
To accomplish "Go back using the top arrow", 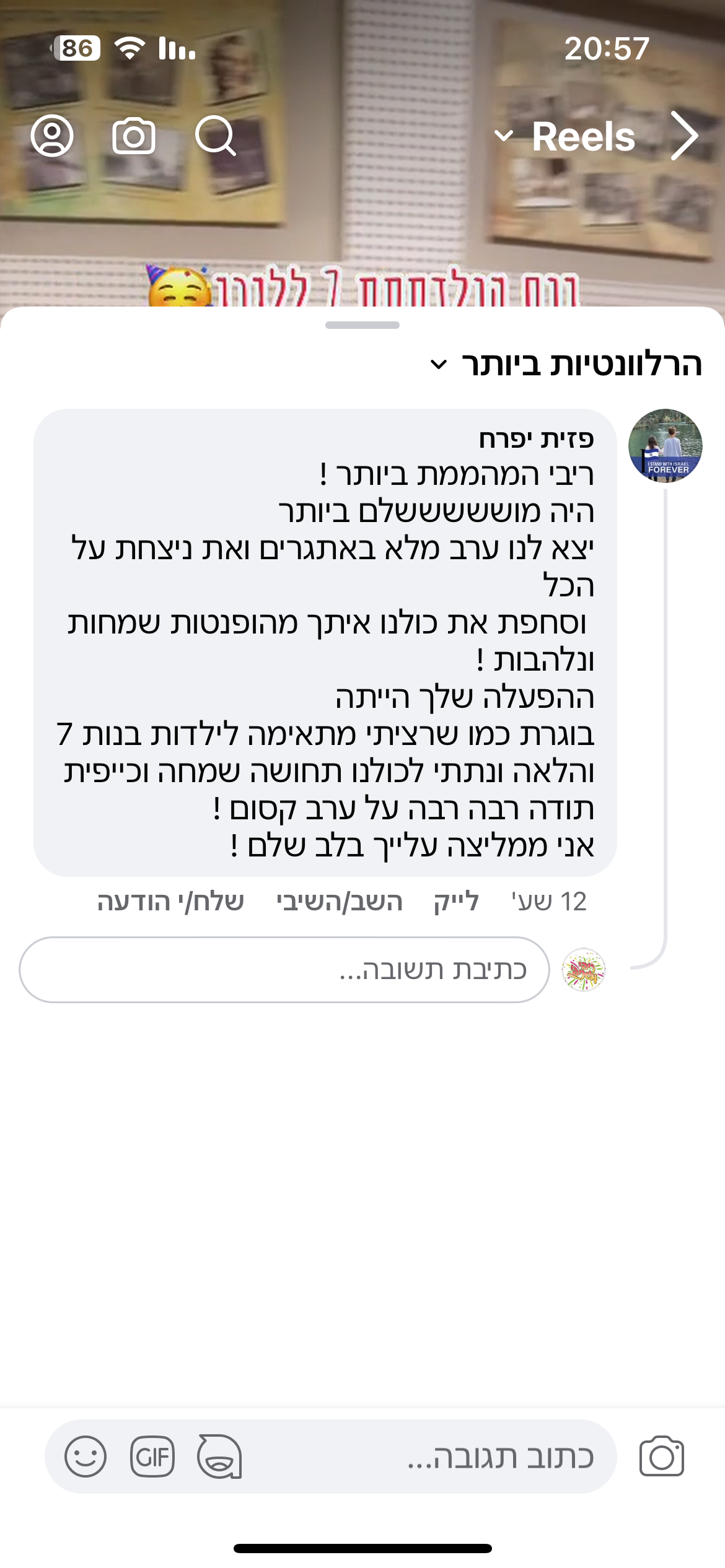I will pyautogui.click(x=684, y=136).
